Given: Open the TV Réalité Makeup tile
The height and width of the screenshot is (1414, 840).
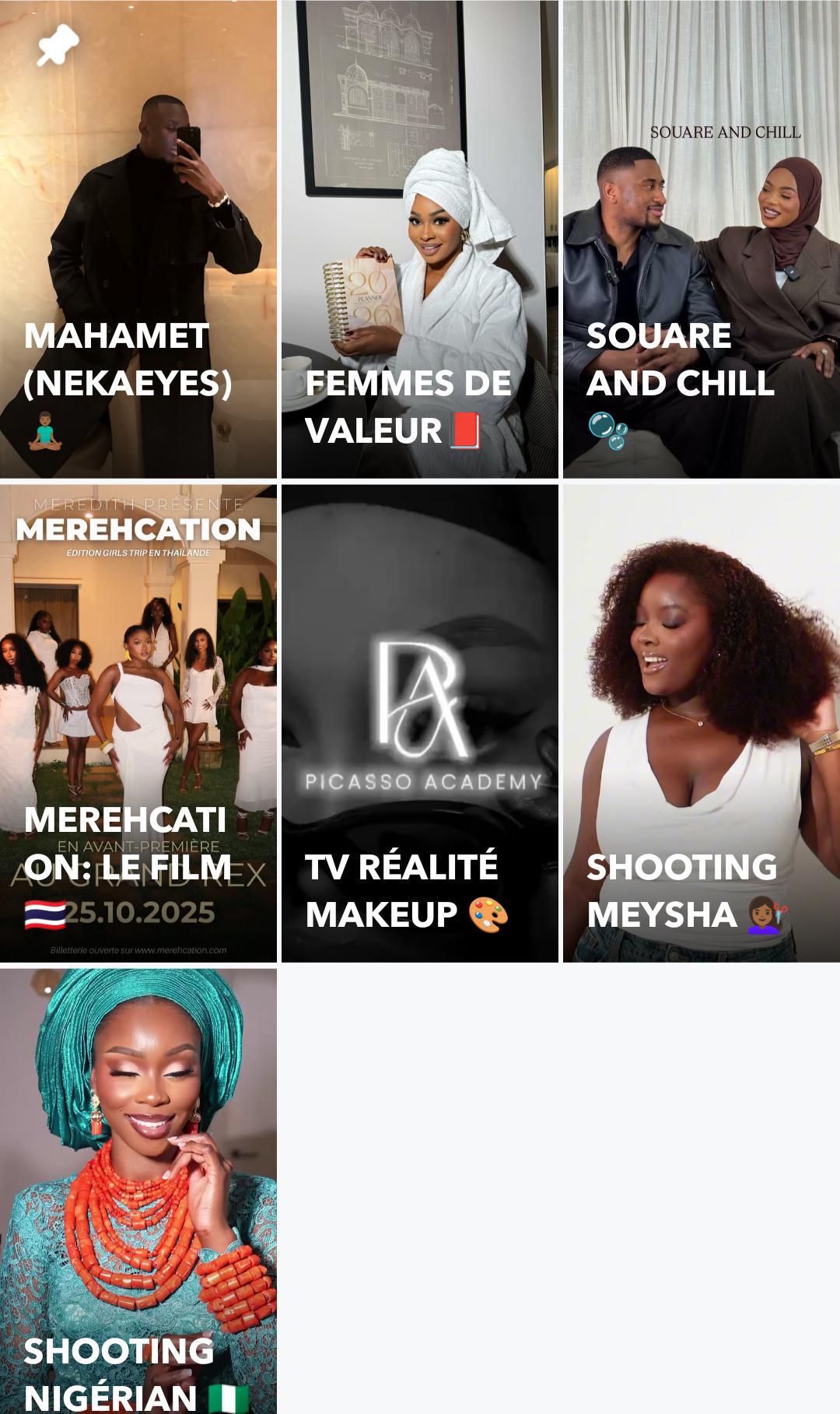Looking at the screenshot, I should coord(419,723).
